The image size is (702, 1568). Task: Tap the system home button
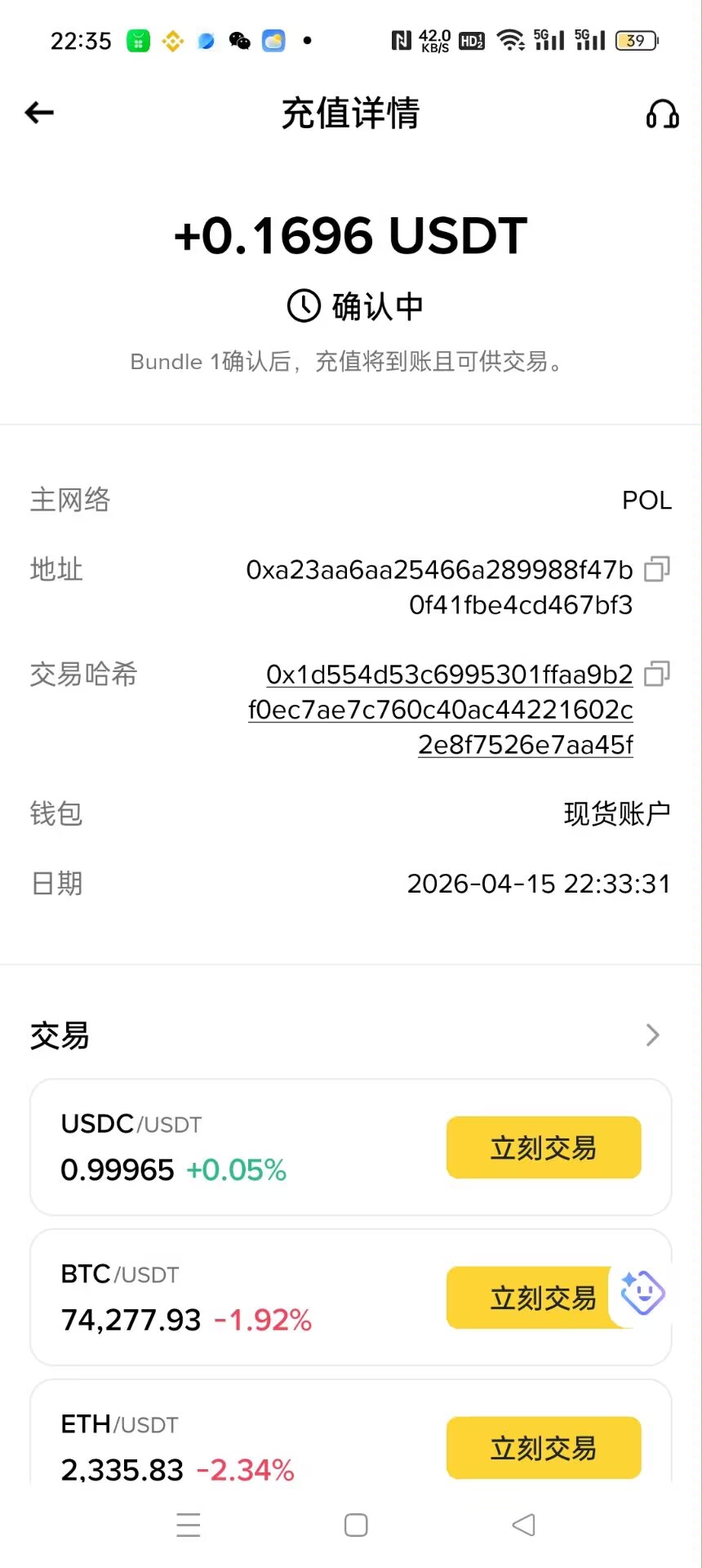coord(356,1525)
